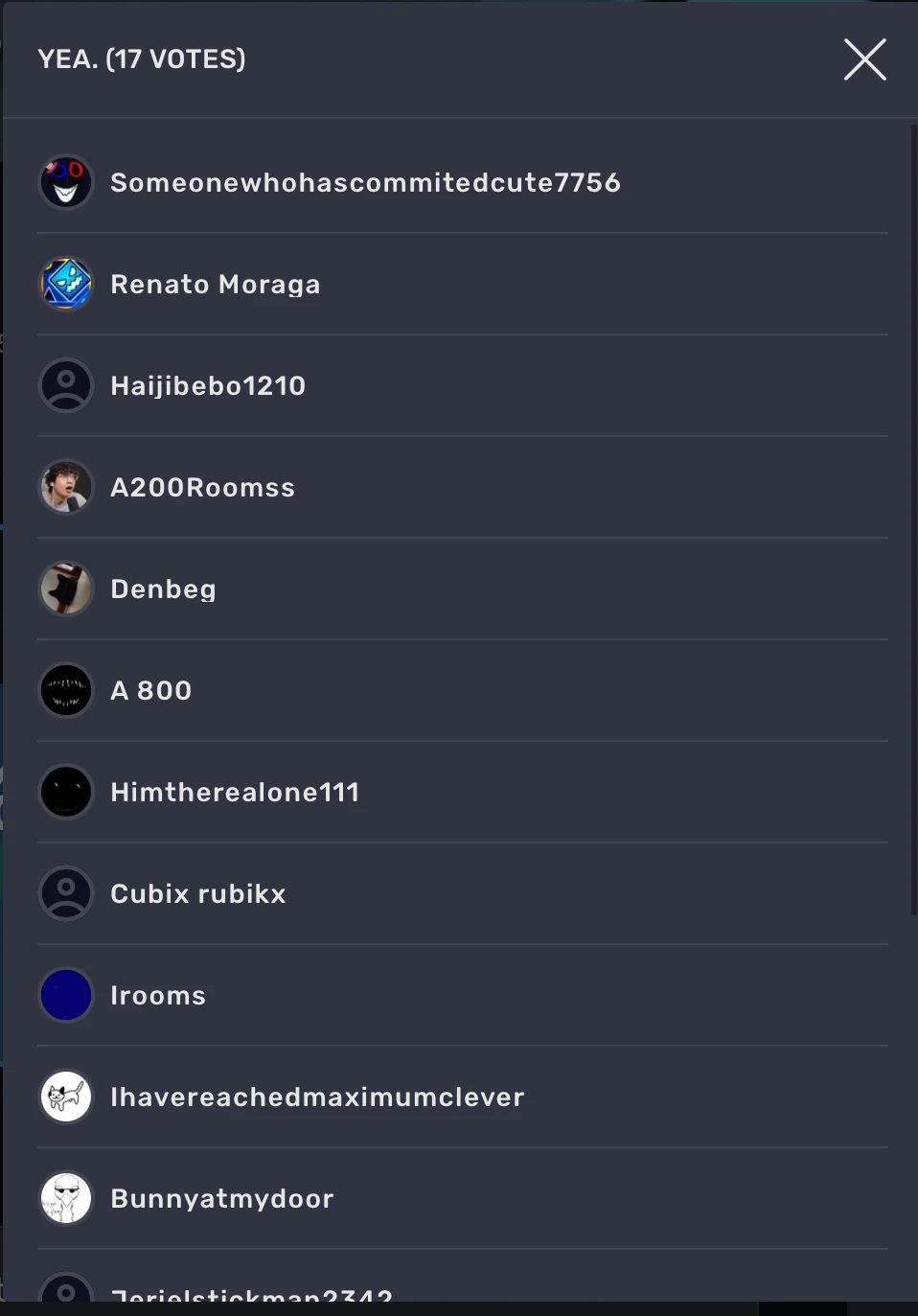Open A200Roomss from the list
Image resolution: width=918 pixels, height=1316 pixels.
(202, 488)
